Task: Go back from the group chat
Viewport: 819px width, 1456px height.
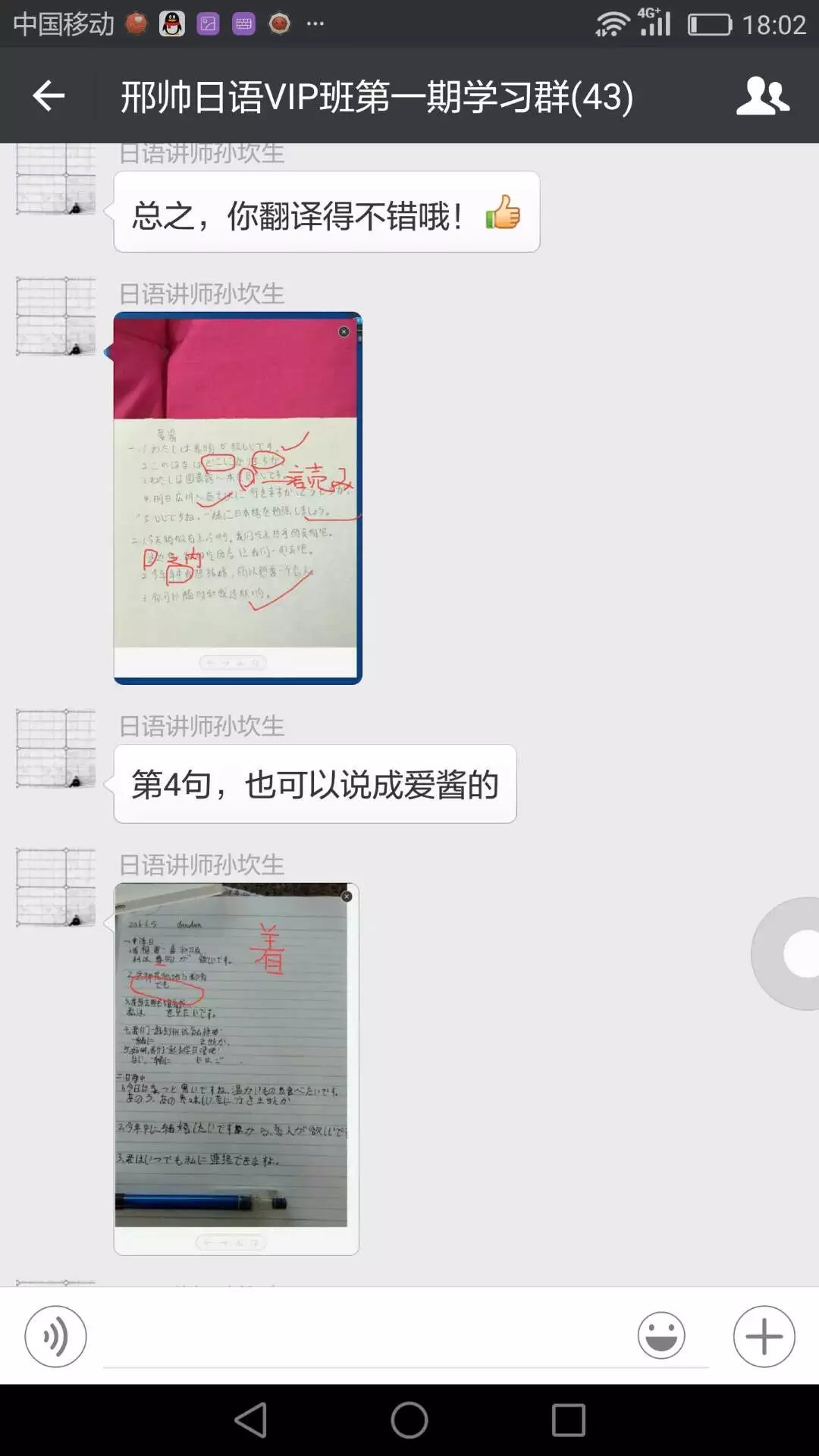Action: pos(49,96)
